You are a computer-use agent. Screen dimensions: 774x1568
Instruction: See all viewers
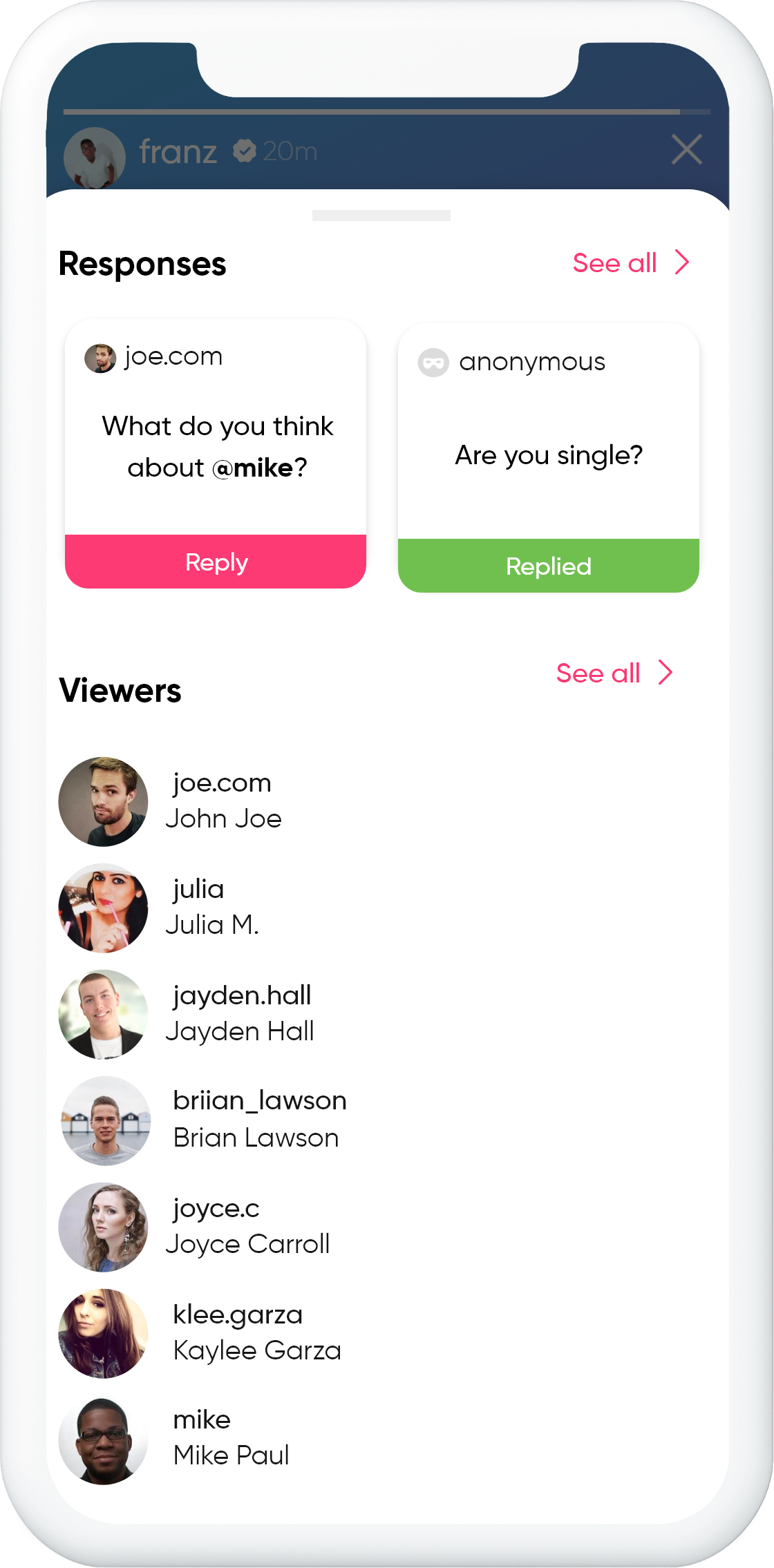click(x=614, y=673)
